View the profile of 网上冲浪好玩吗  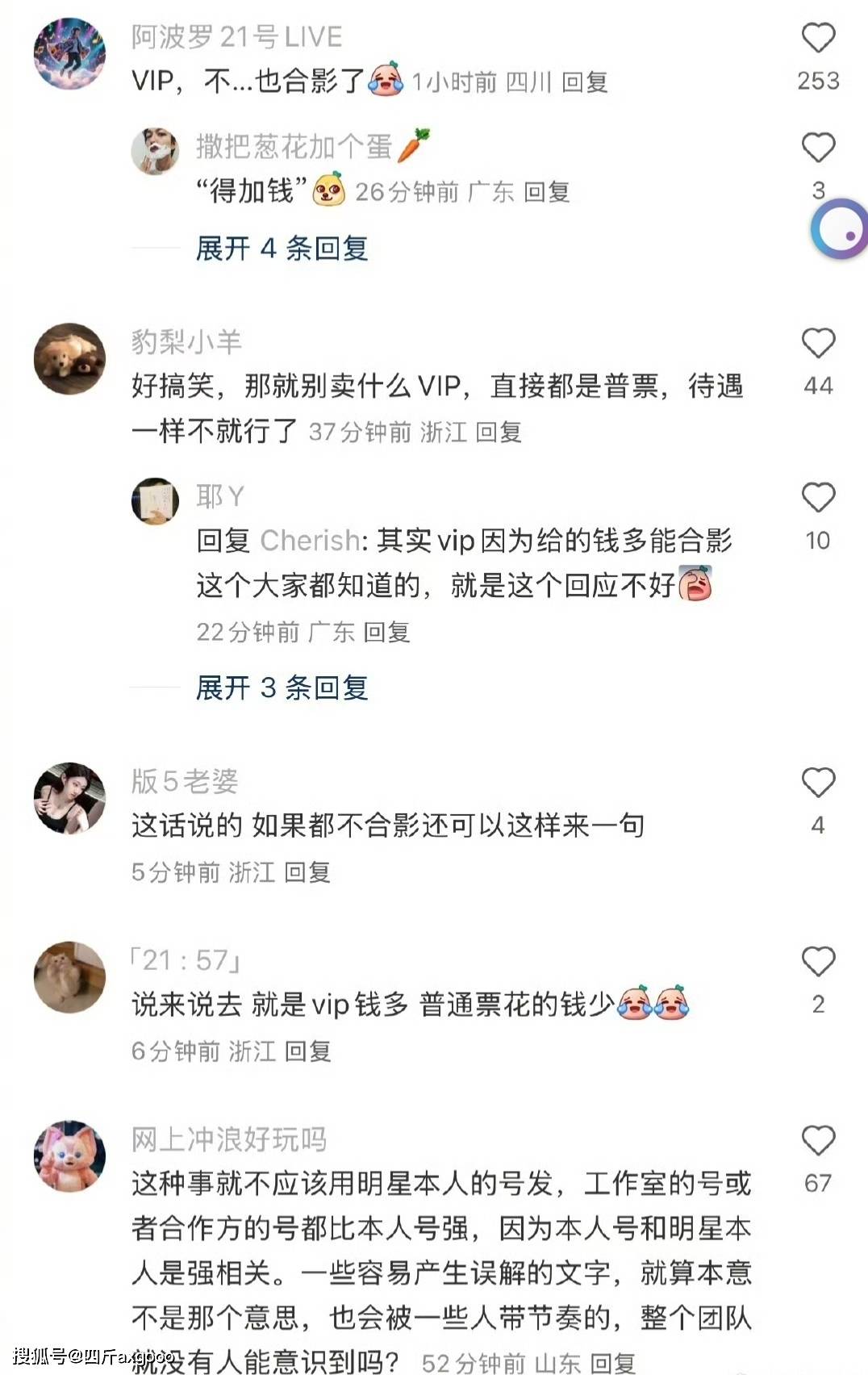70,1156
